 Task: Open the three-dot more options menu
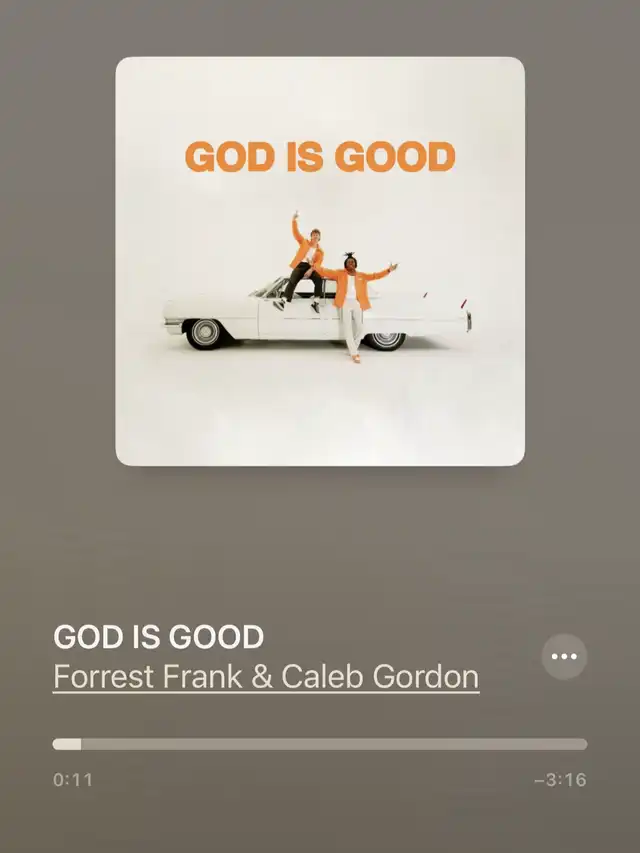click(x=564, y=657)
